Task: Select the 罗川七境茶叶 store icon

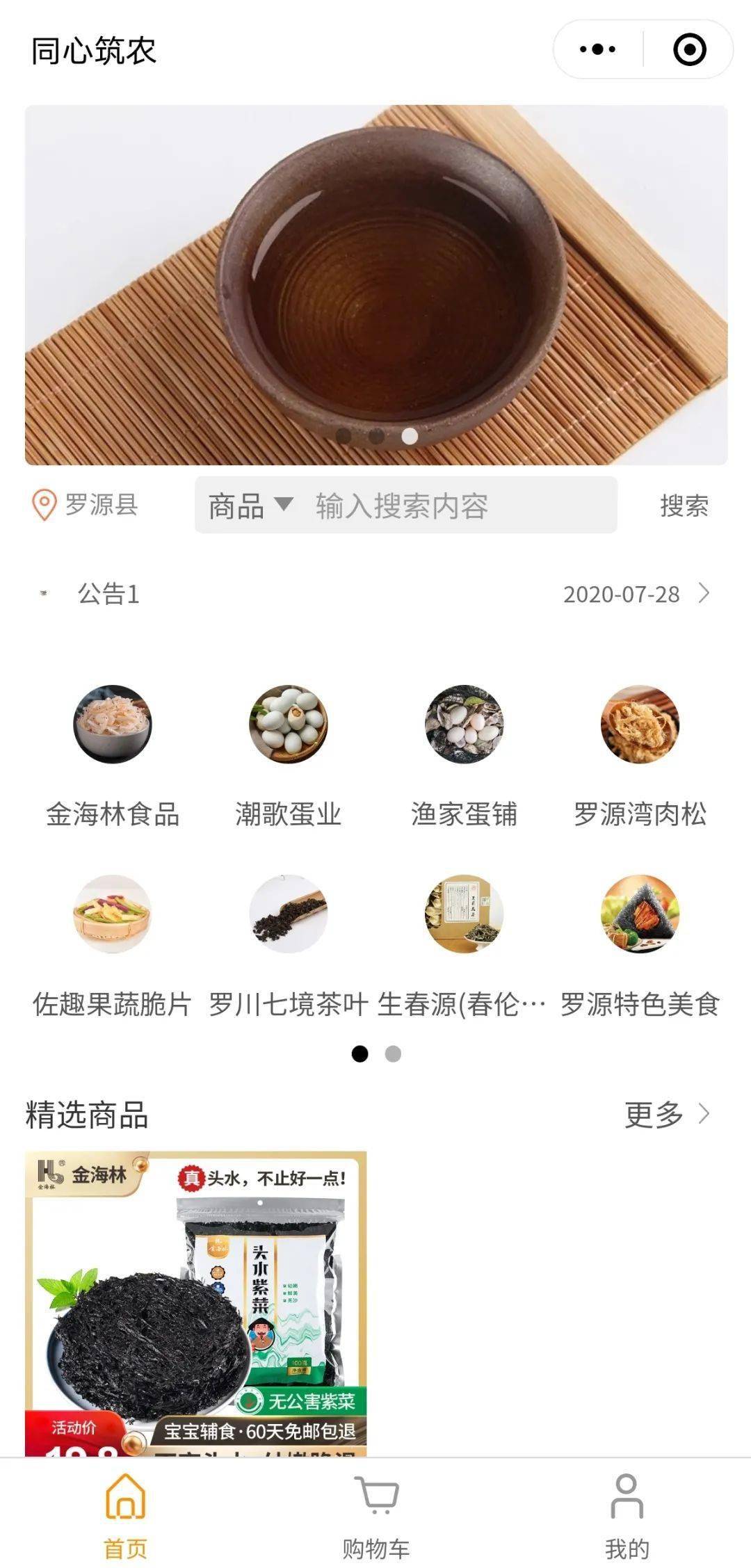Action: tap(289, 914)
